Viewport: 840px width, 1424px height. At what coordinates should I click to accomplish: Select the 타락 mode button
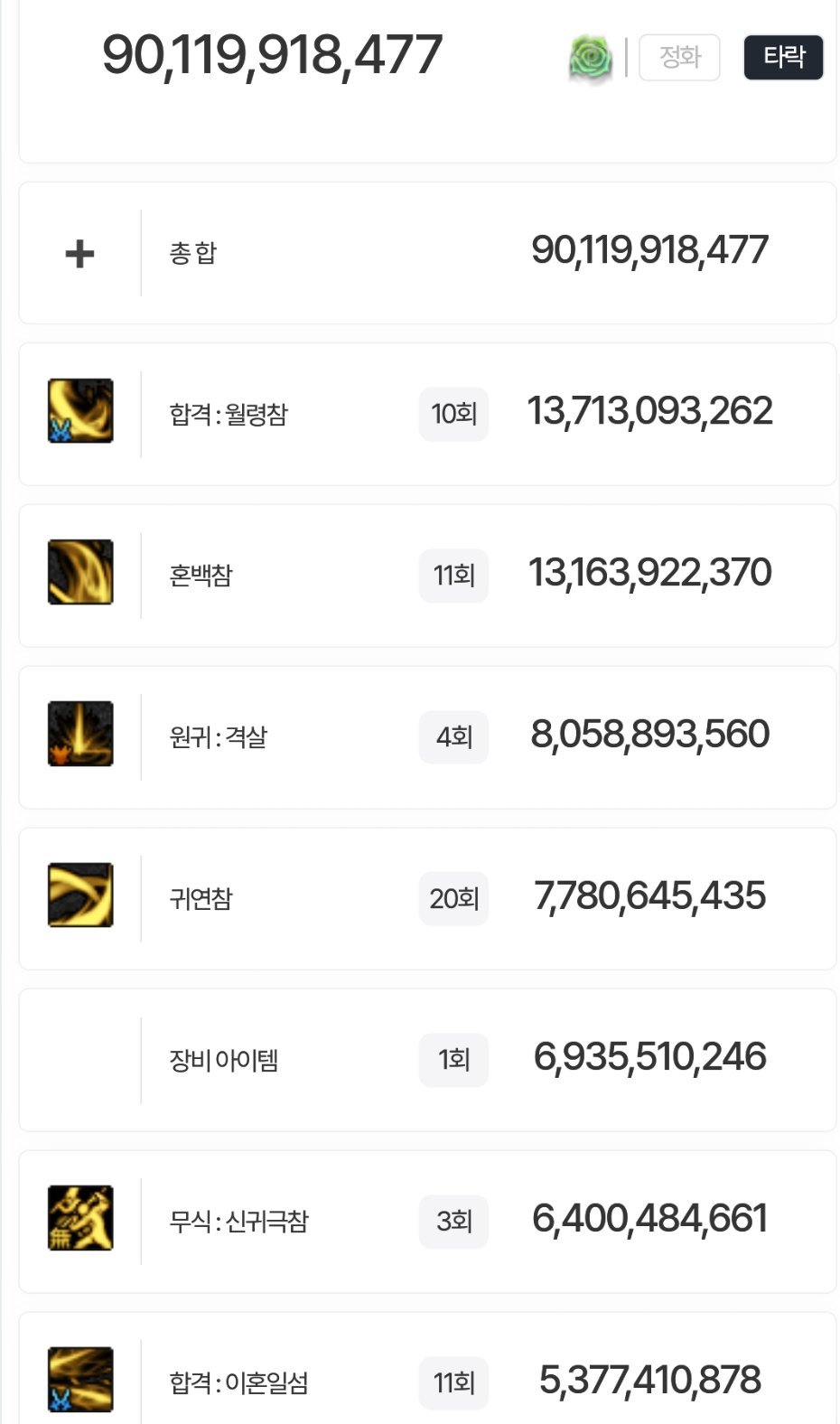[783, 58]
